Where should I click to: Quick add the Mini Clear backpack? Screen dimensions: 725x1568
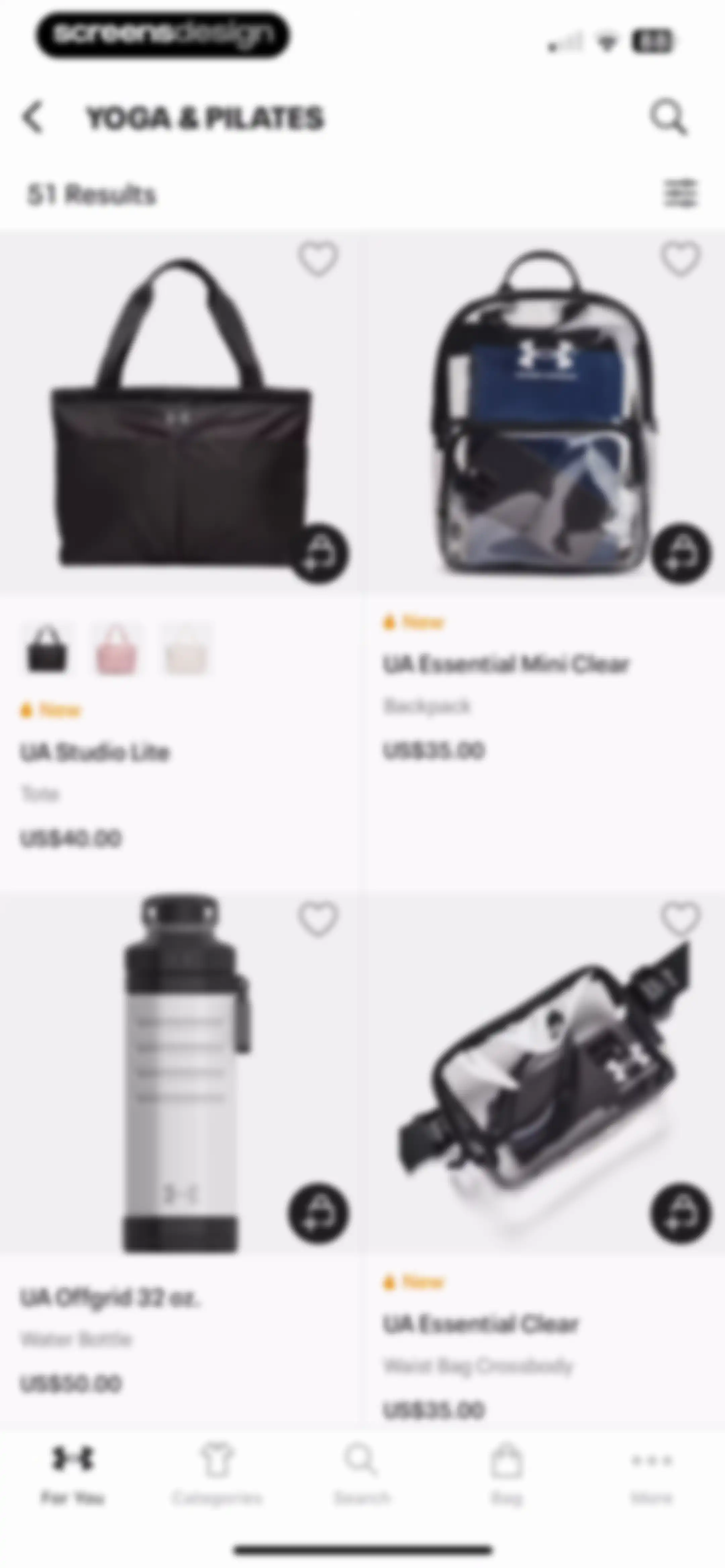681,554
